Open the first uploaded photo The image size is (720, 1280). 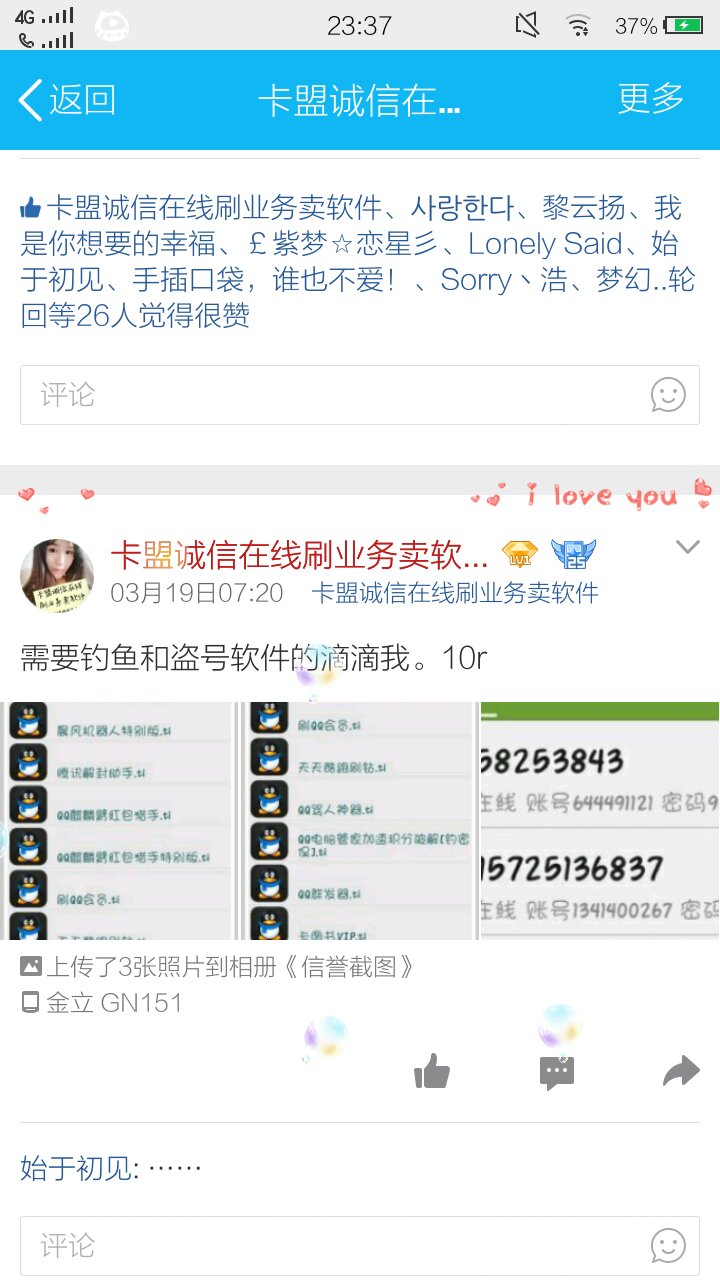[x=118, y=821]
